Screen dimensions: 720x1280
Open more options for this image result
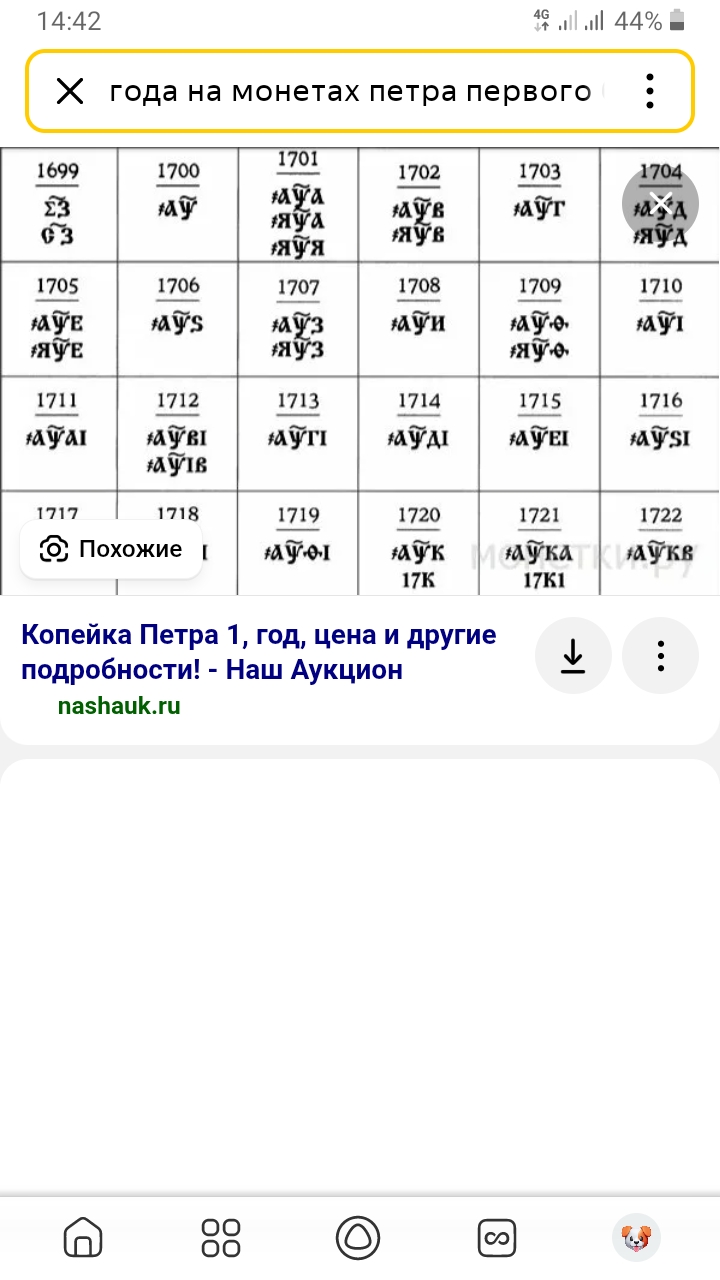(x=660, y=656)
